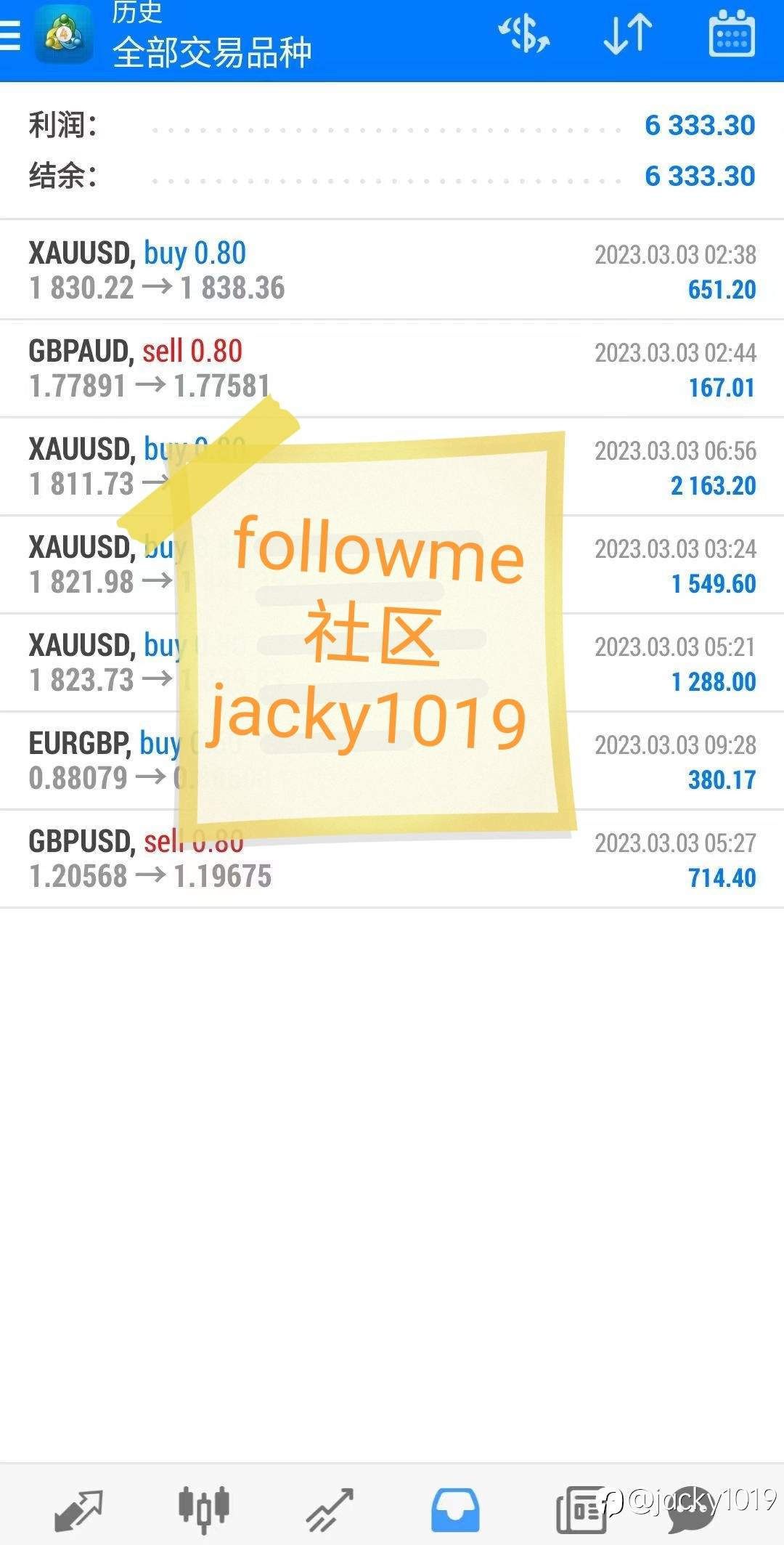Viewport: 784px width, 1545px height.
Task: Open the calendar date range picker
Action: (x=732, y=33)
